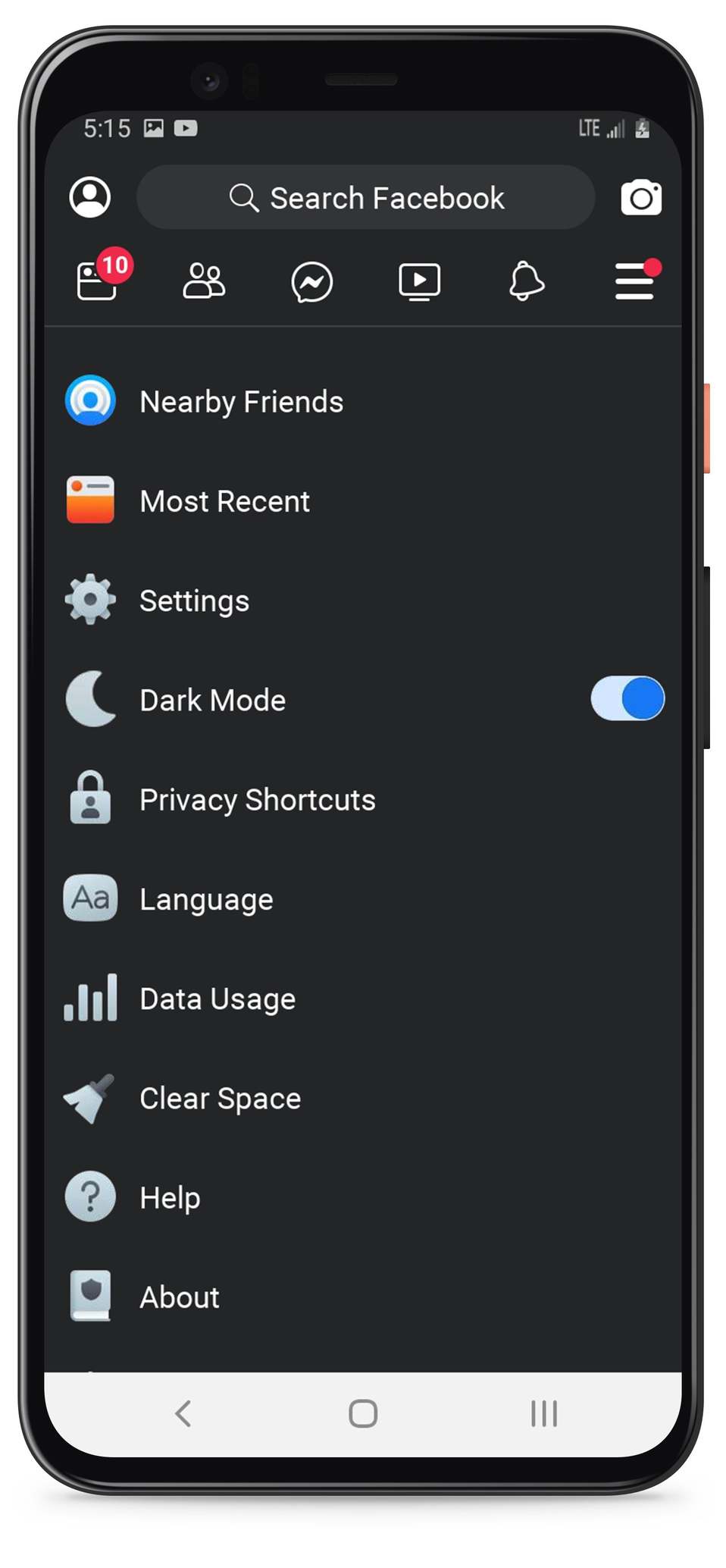Open the Messenger tab

click(311, 282)
